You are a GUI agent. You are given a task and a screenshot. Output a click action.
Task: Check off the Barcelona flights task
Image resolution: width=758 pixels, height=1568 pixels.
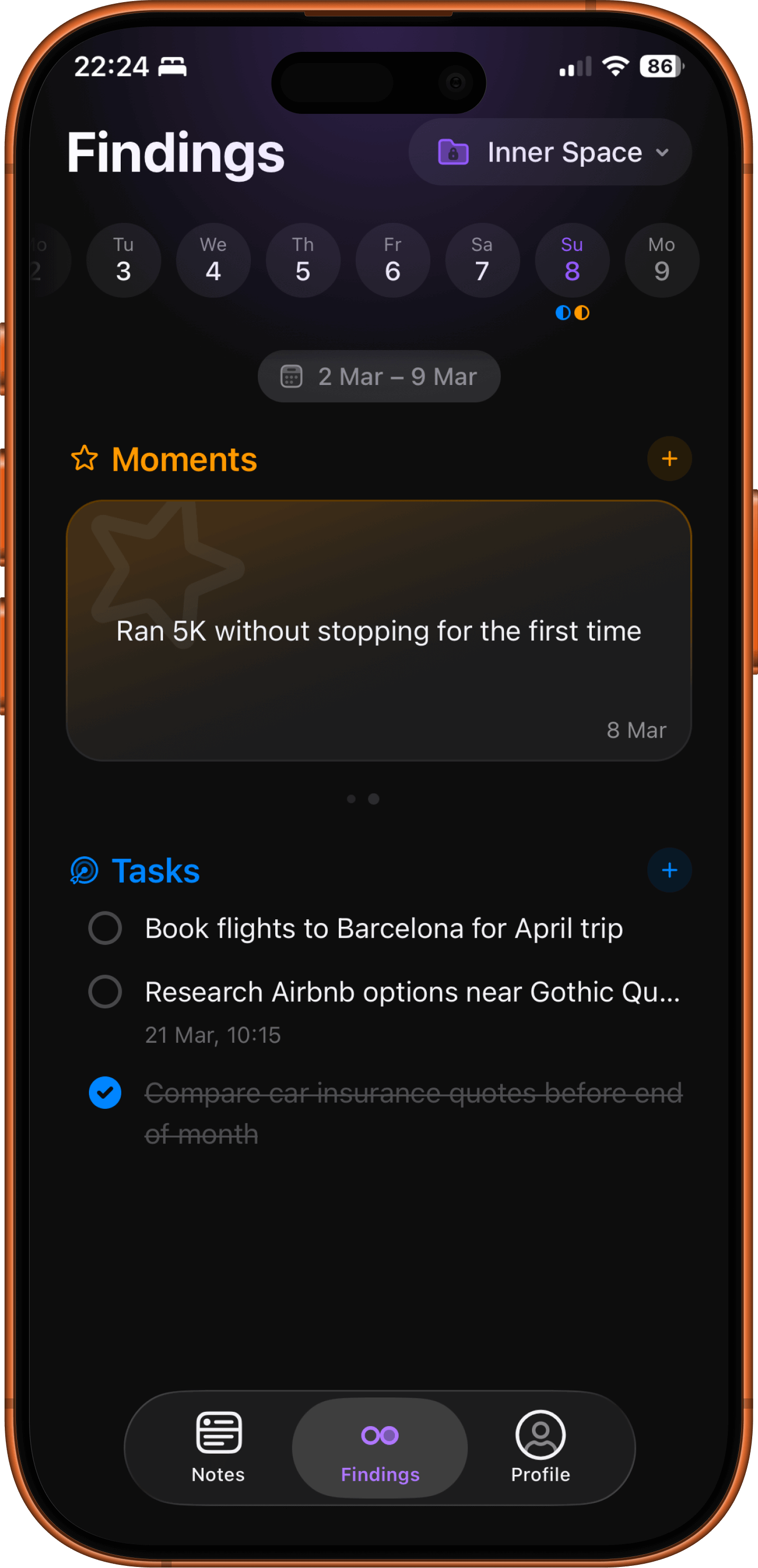click(105, 928)
